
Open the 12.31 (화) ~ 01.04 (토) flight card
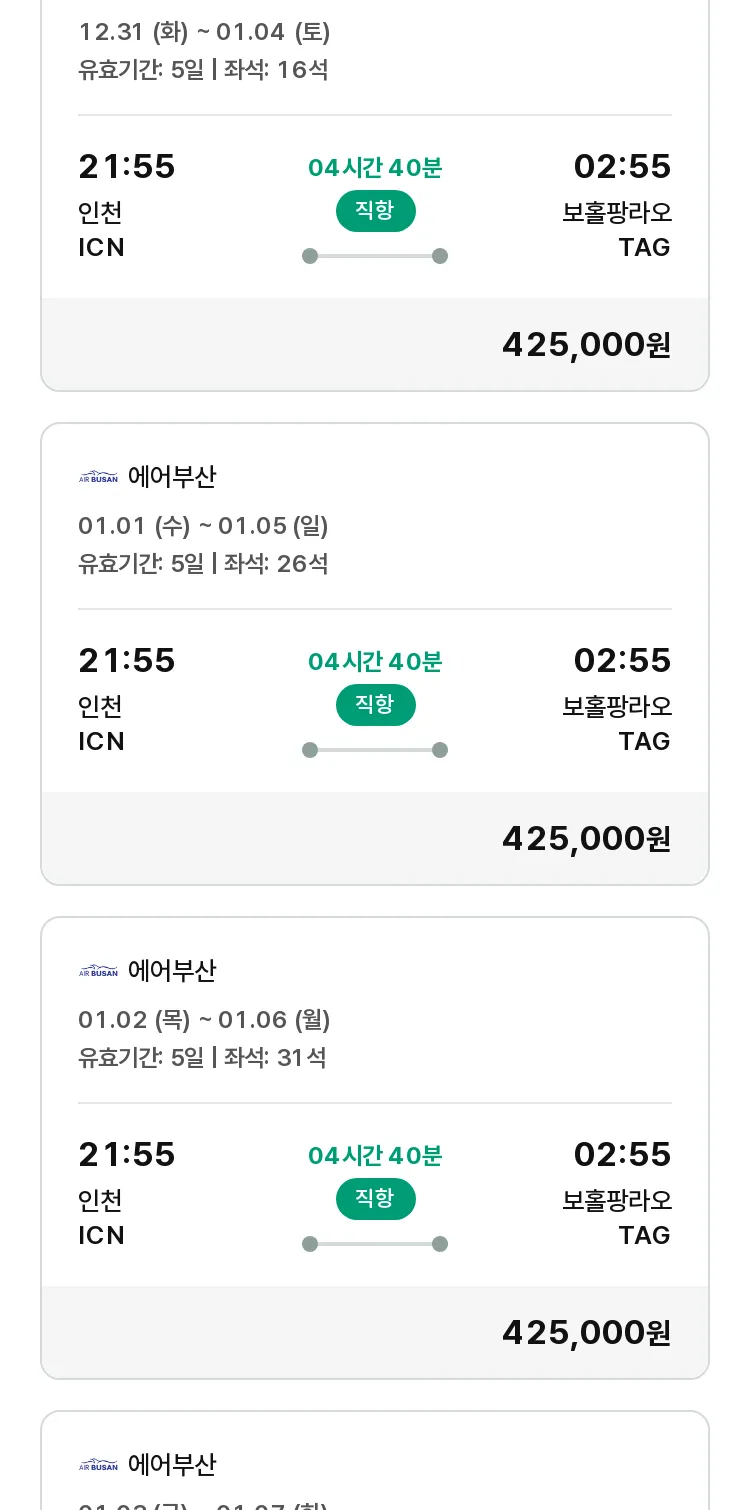point(375,195)
